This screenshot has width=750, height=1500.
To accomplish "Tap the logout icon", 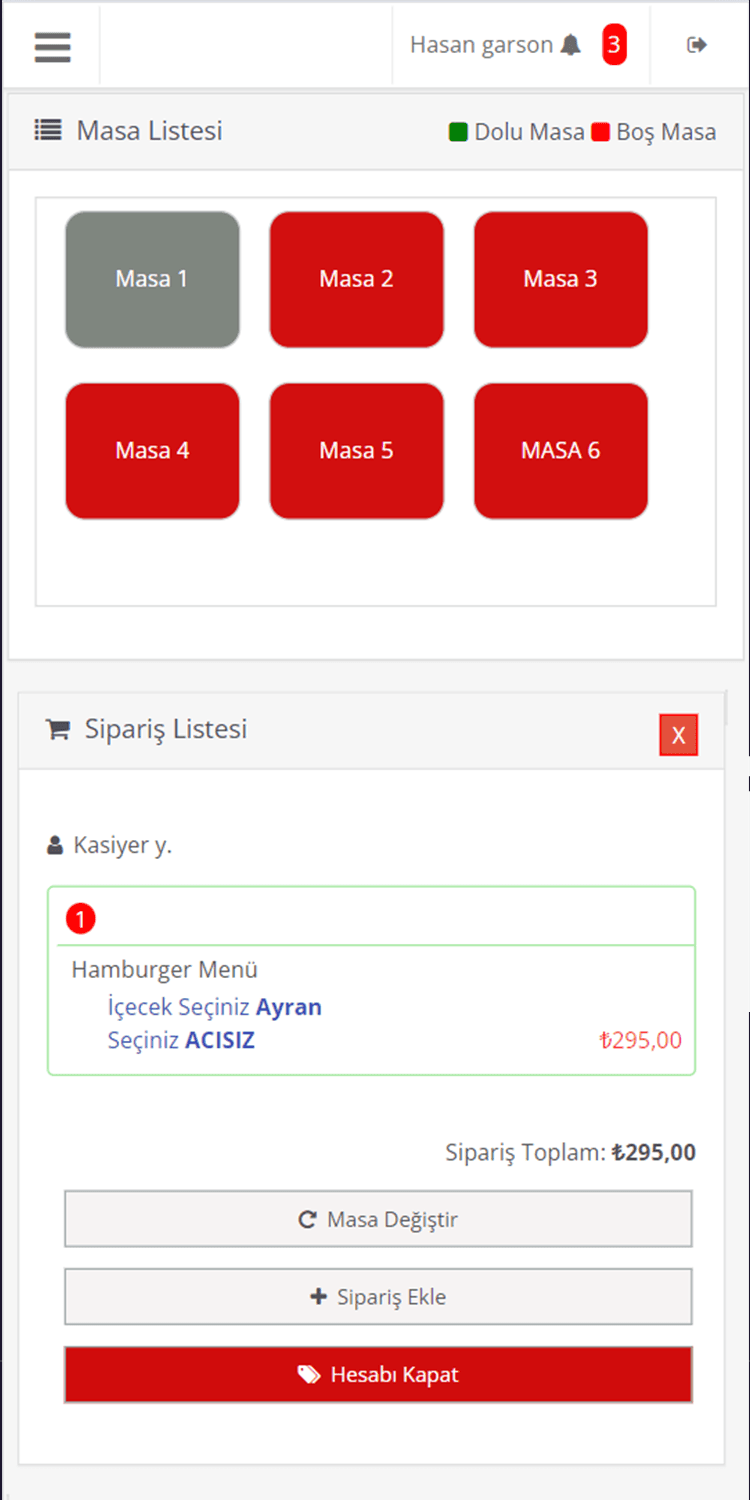I will pos(697,45).
